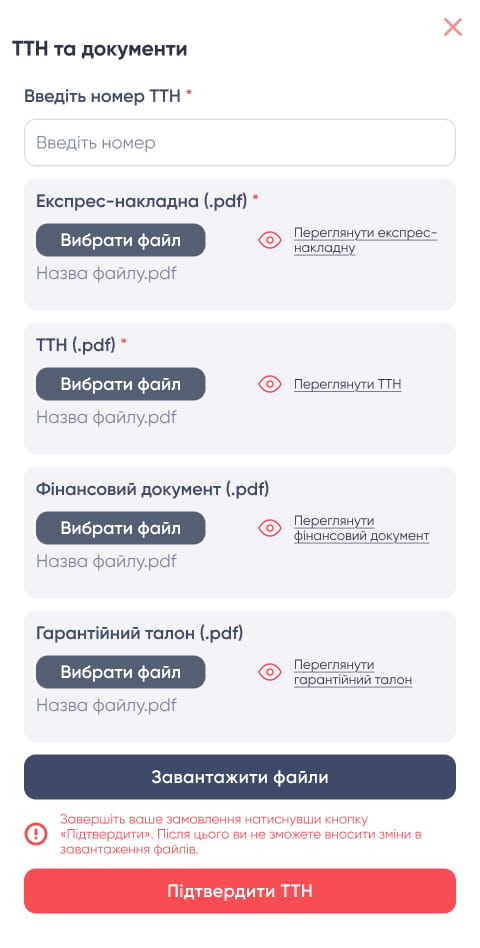The image size is (480, 948).
Task: Focus the Введіть номер ТТН field
Action: tap(240, 143)
